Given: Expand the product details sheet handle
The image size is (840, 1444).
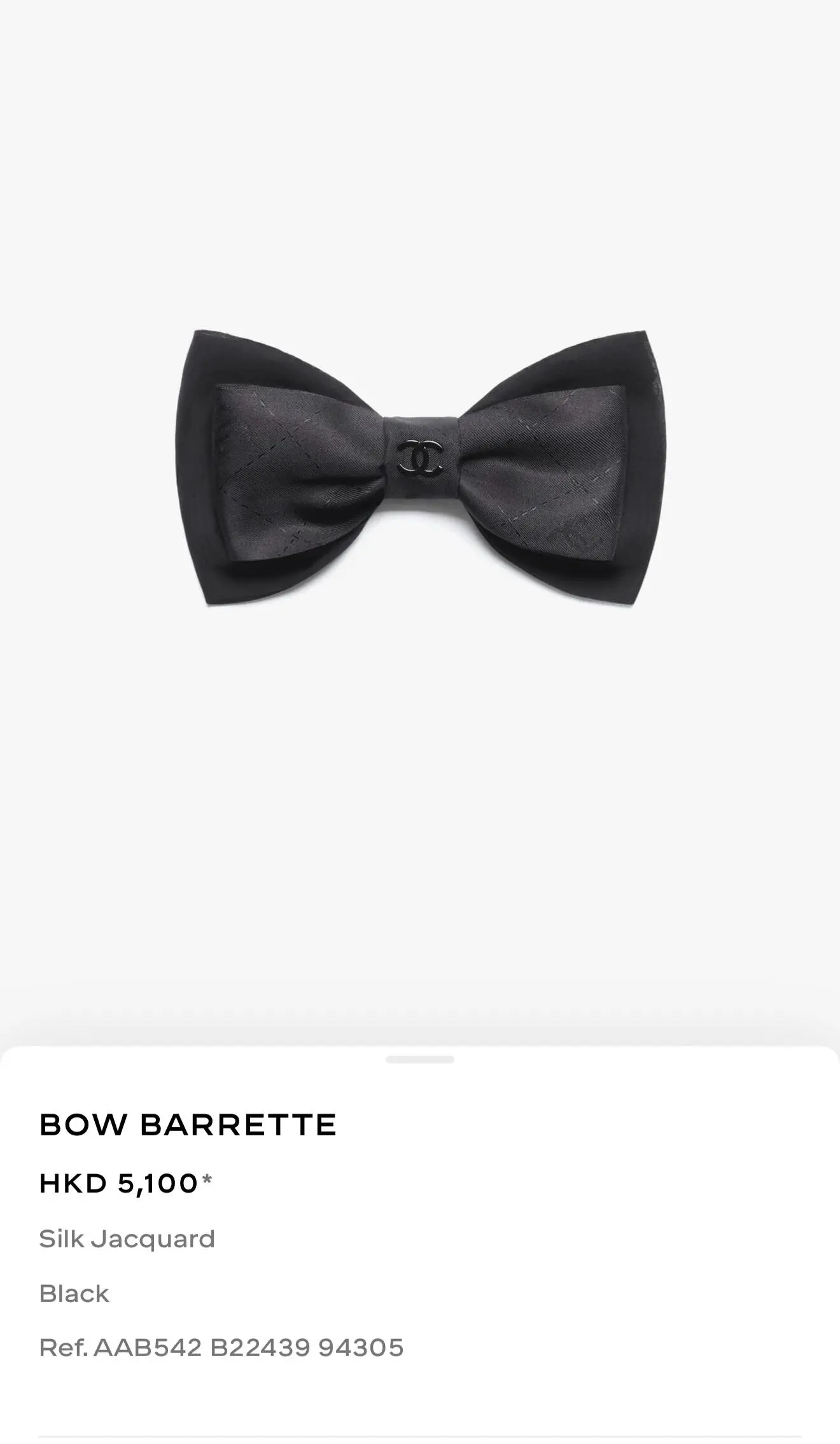Looking at the screenshot, I should tap(419, 1060).
